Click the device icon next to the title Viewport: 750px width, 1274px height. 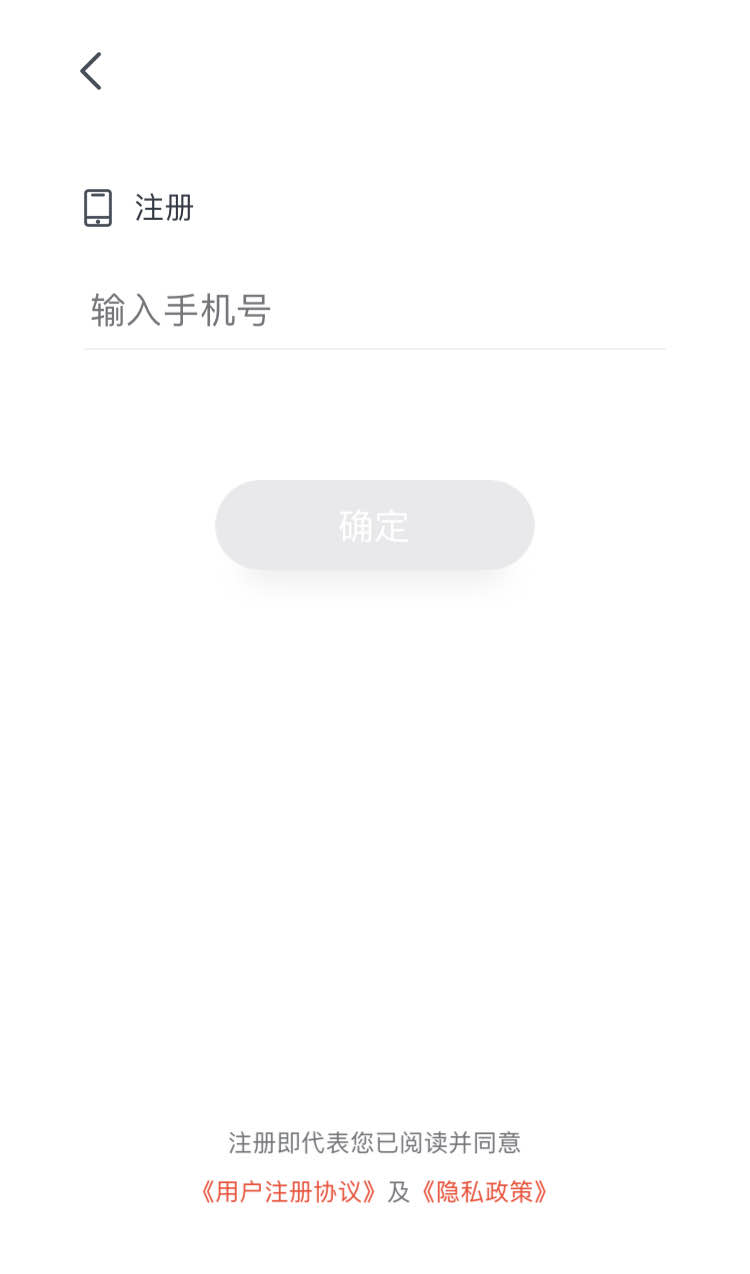coord(98,208)
